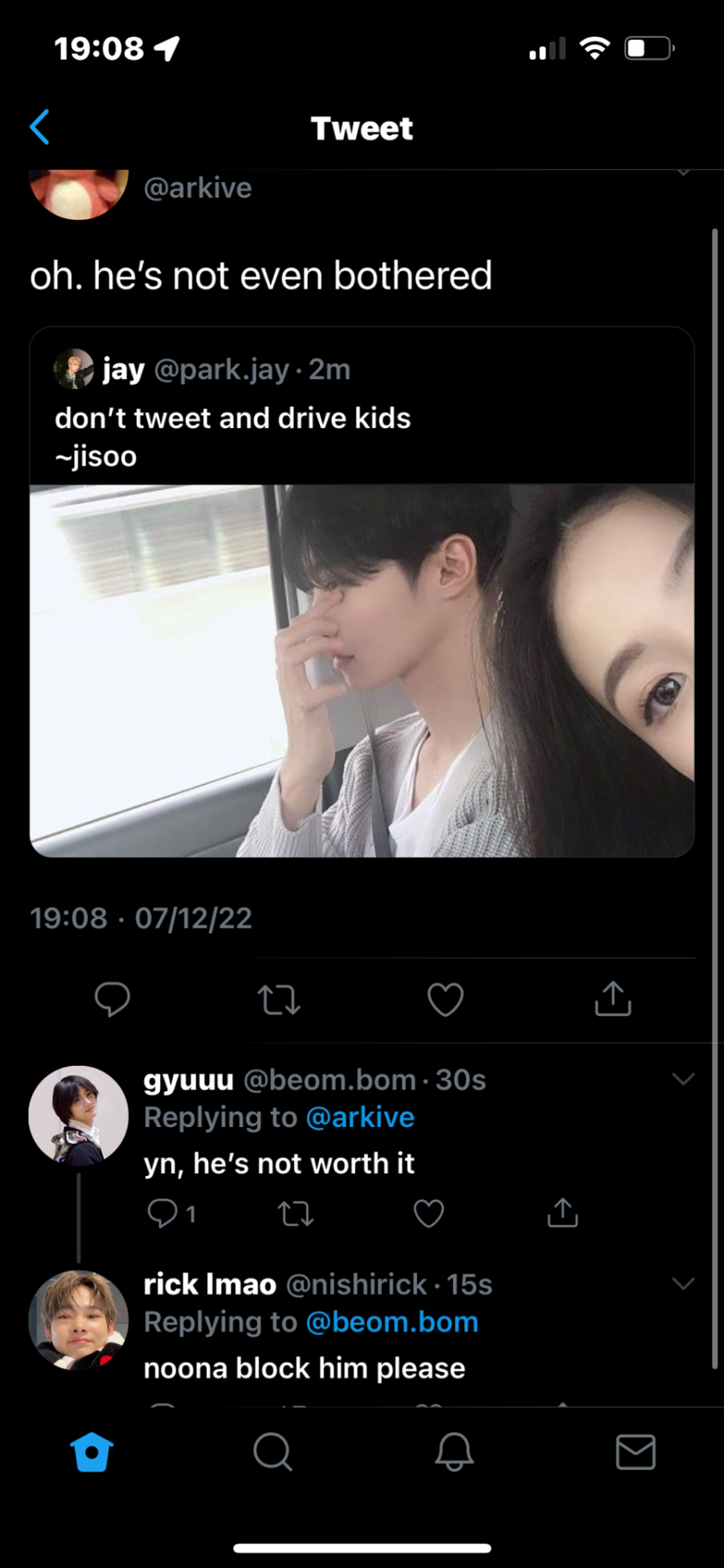The image size is (724, 1568).
Task: Share the main @arkive tweet
Action: [x=613, y=999]
